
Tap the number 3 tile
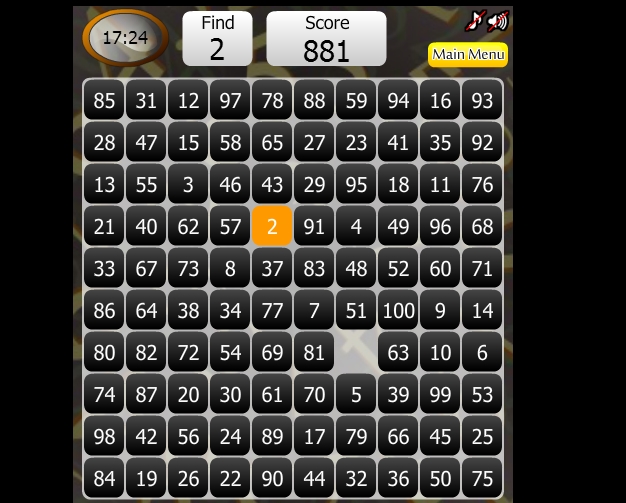point(188,184)
